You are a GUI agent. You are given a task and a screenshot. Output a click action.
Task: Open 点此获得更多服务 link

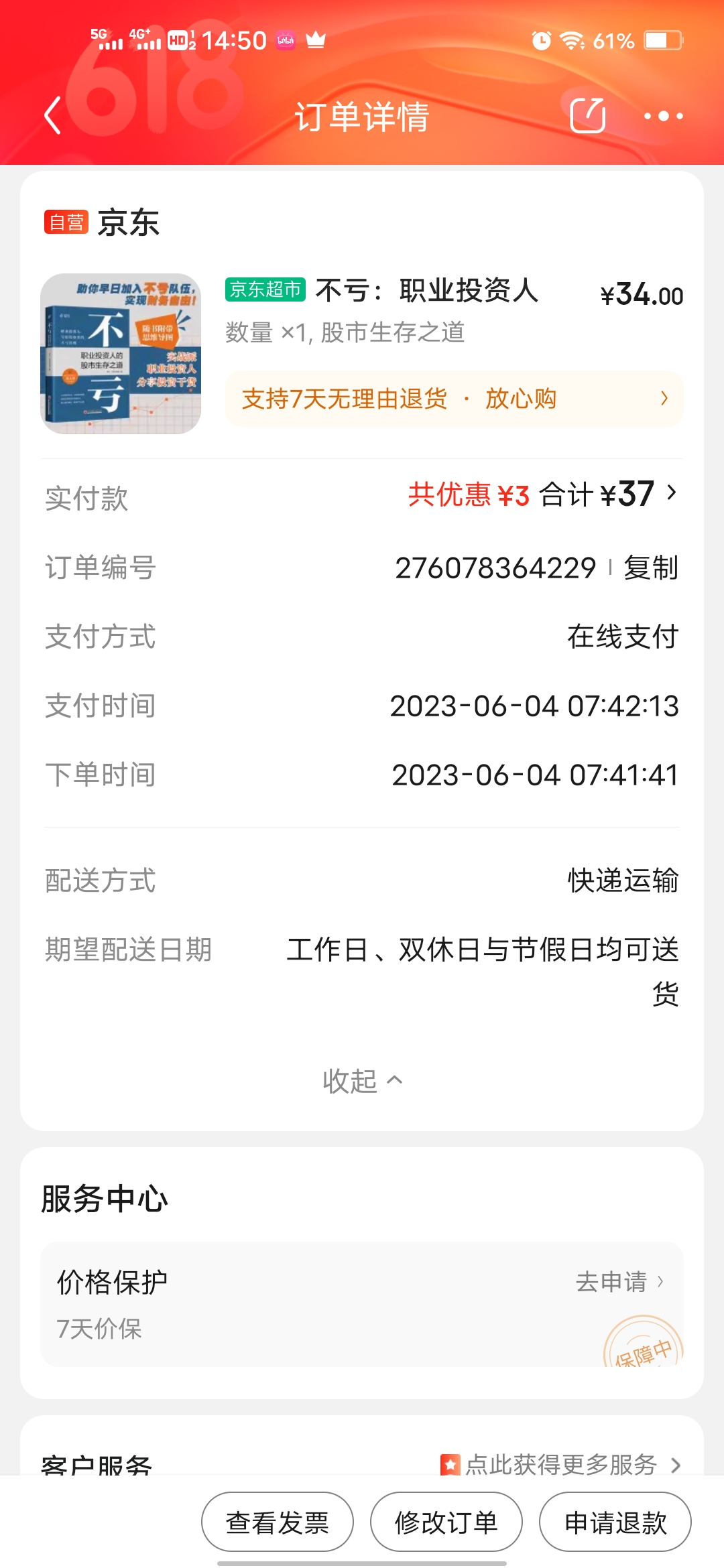point(560,1464)
